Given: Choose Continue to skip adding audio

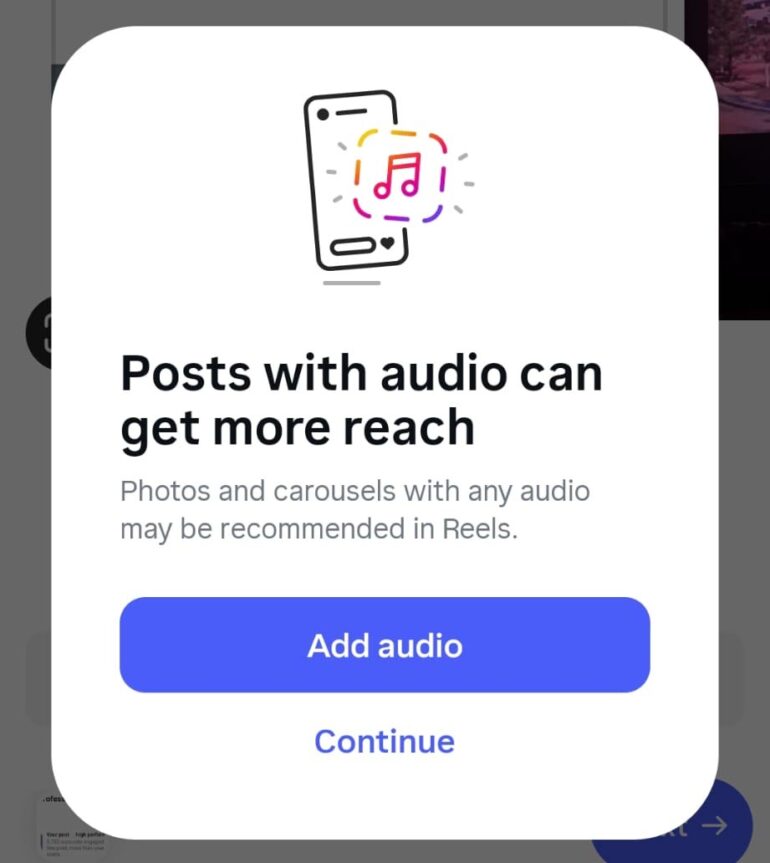Looking at the screenshot, I should click(384, 741).
